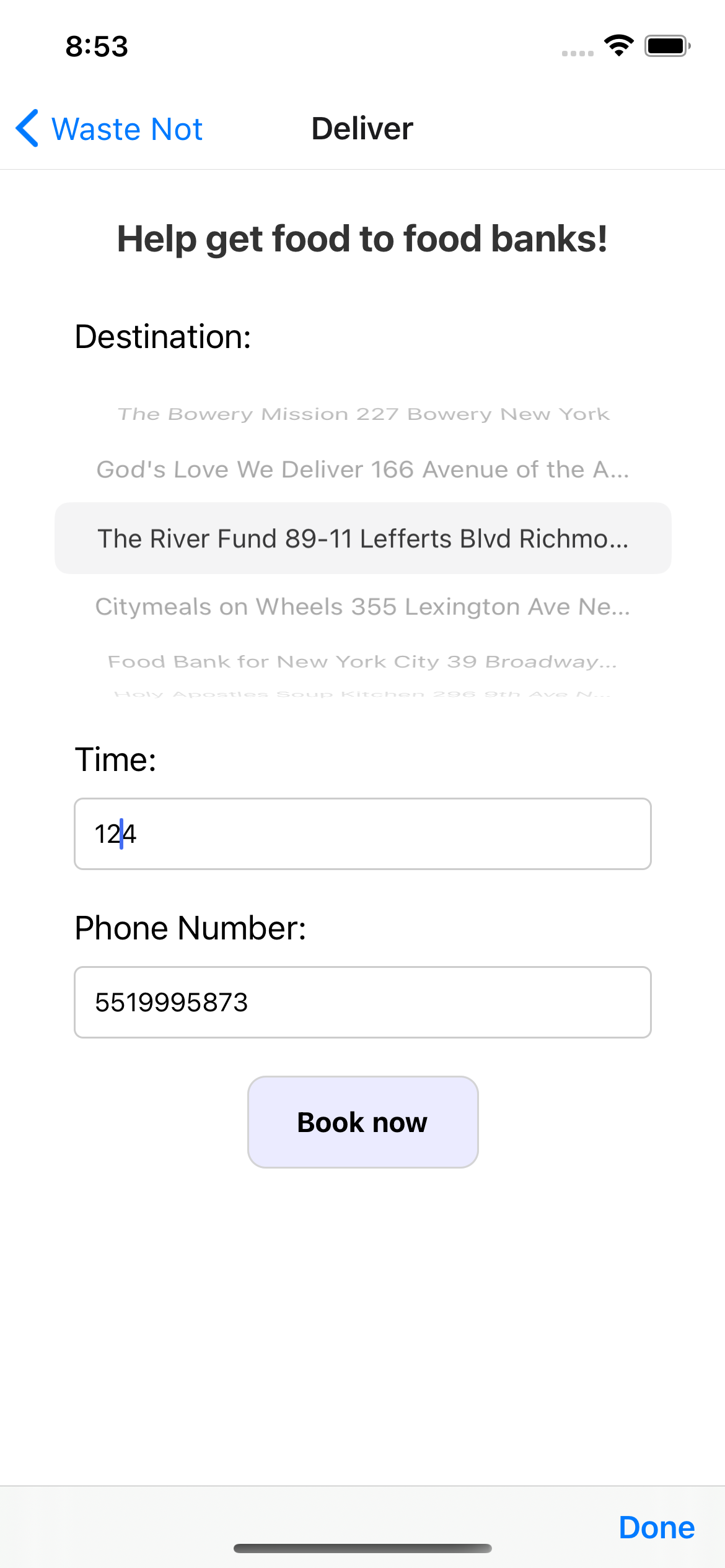Dismiss the keyboard with Done
The width and height of the screenshot is (725, 1568).
[x=657, y=1527]
